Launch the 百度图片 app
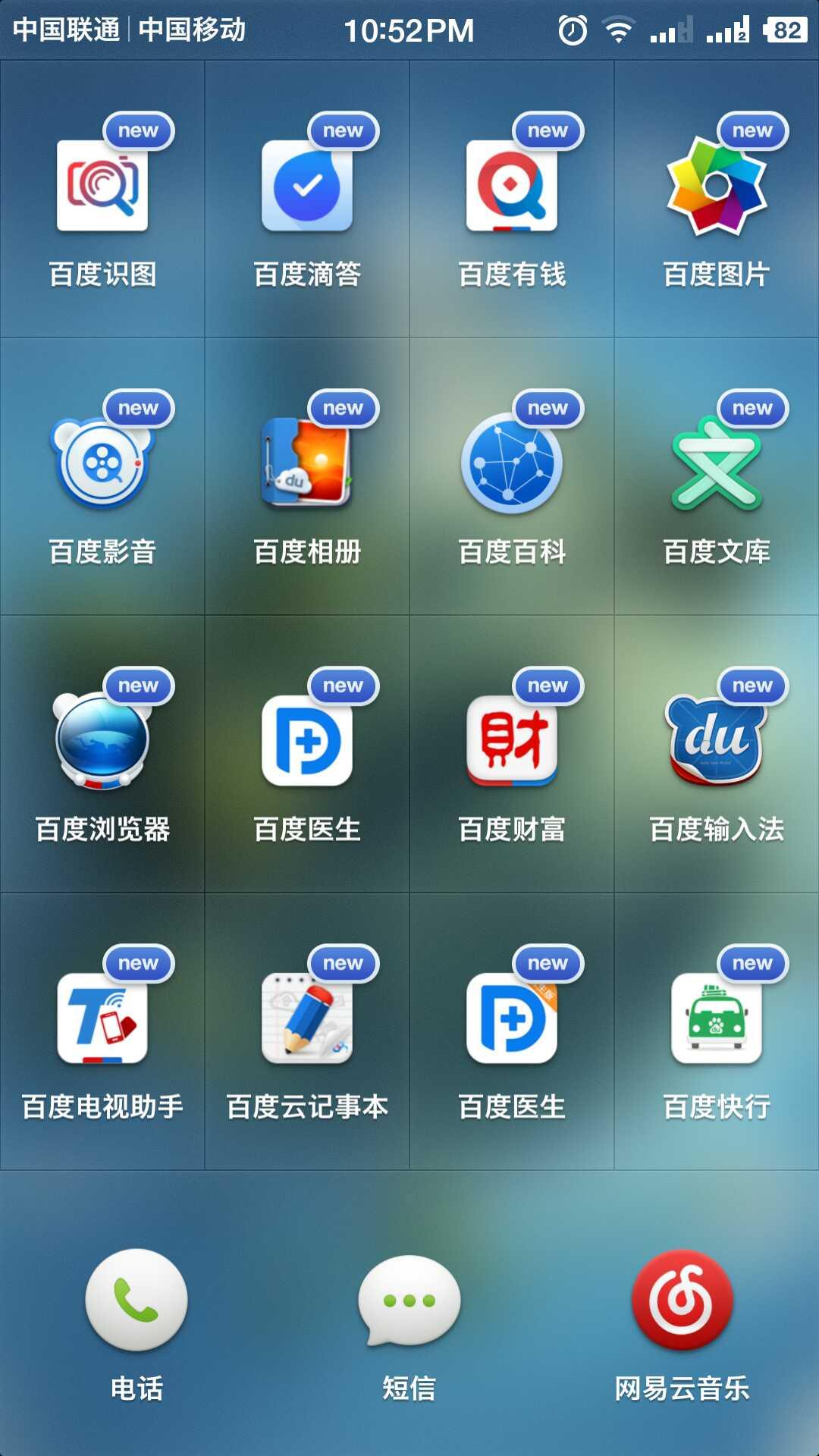This screenshot has height=1456, width=819. point(717,187)
